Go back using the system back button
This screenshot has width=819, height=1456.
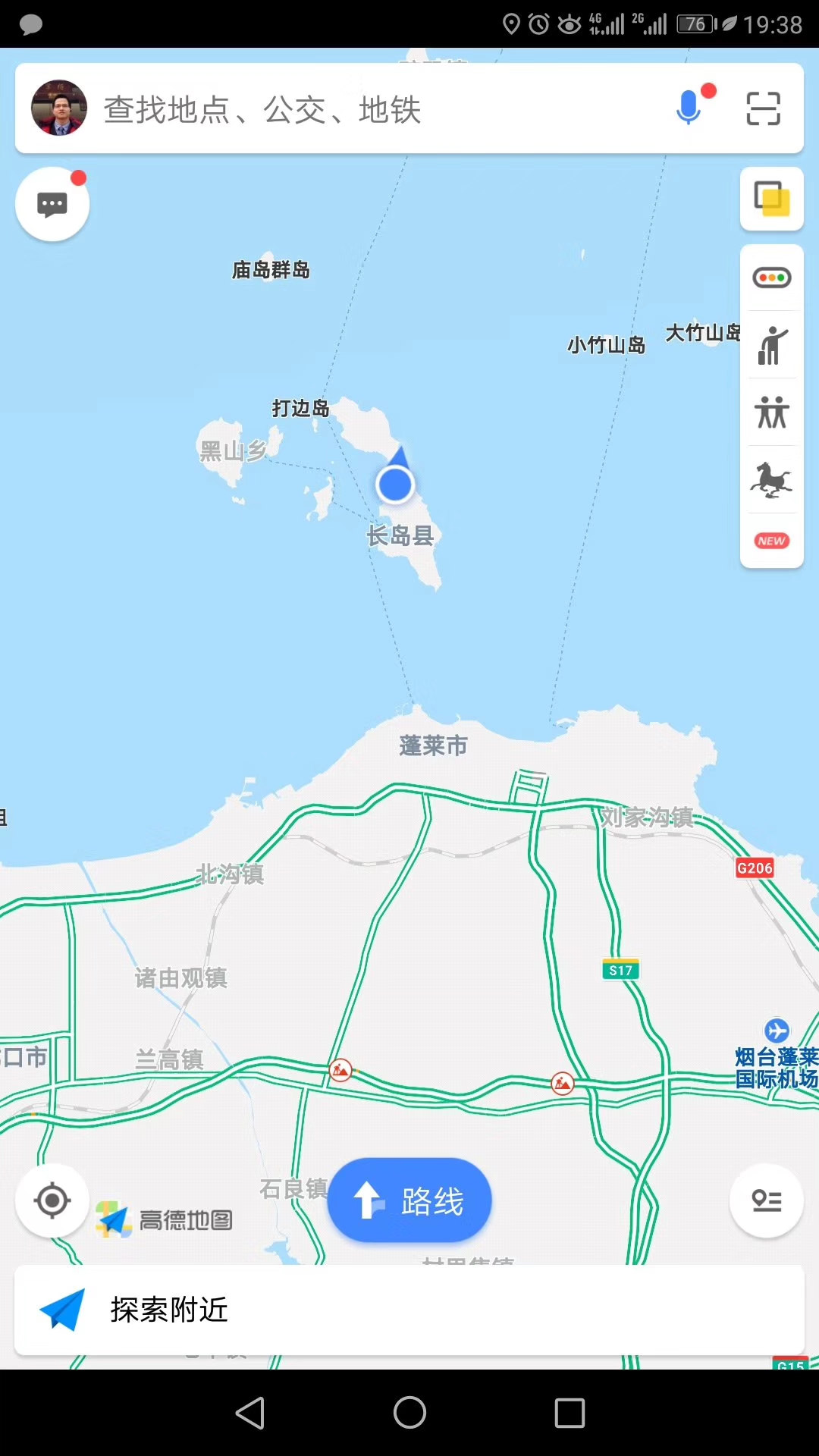tap(249, 1413)
